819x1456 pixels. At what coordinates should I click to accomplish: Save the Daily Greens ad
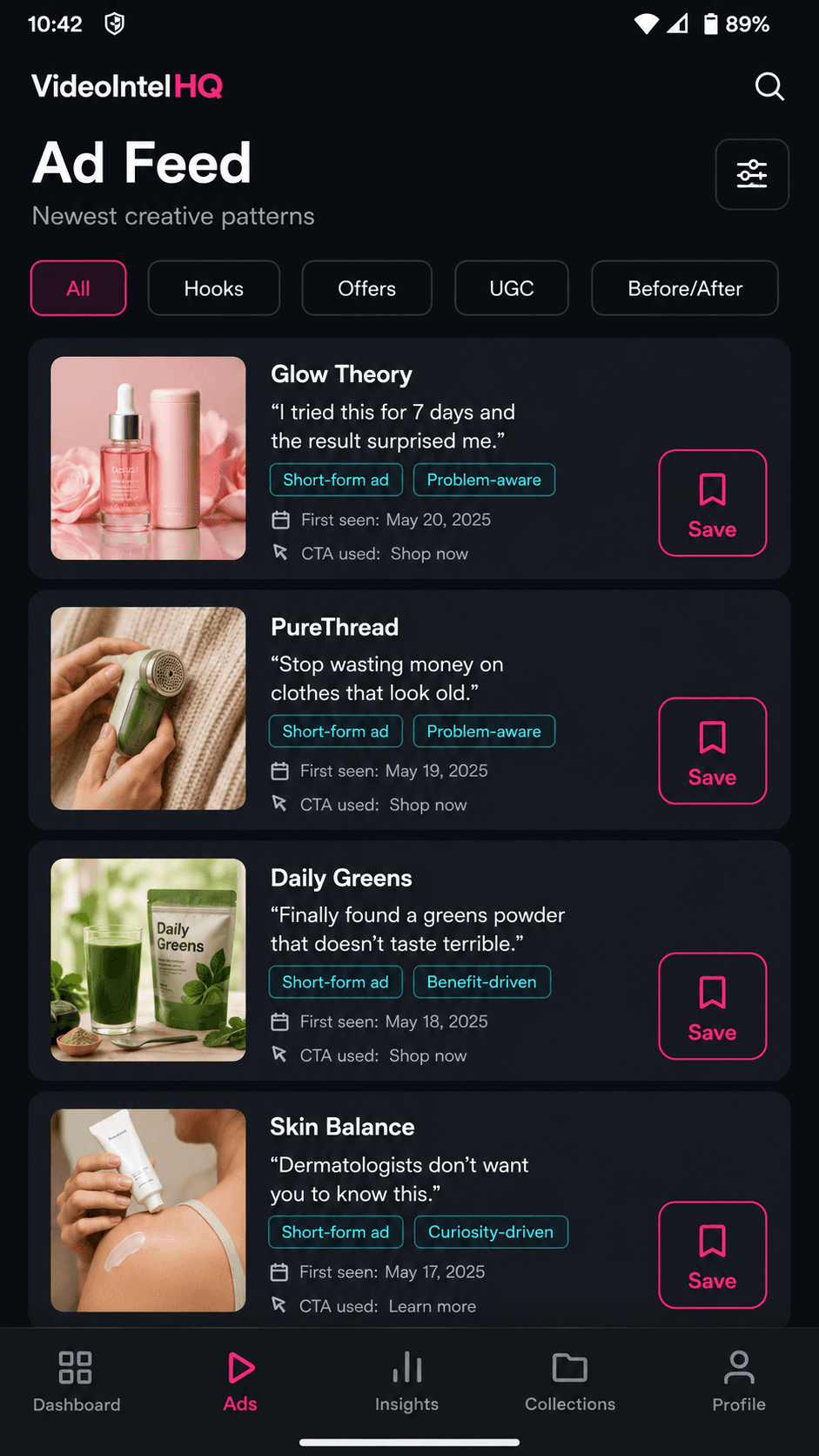713,1006
